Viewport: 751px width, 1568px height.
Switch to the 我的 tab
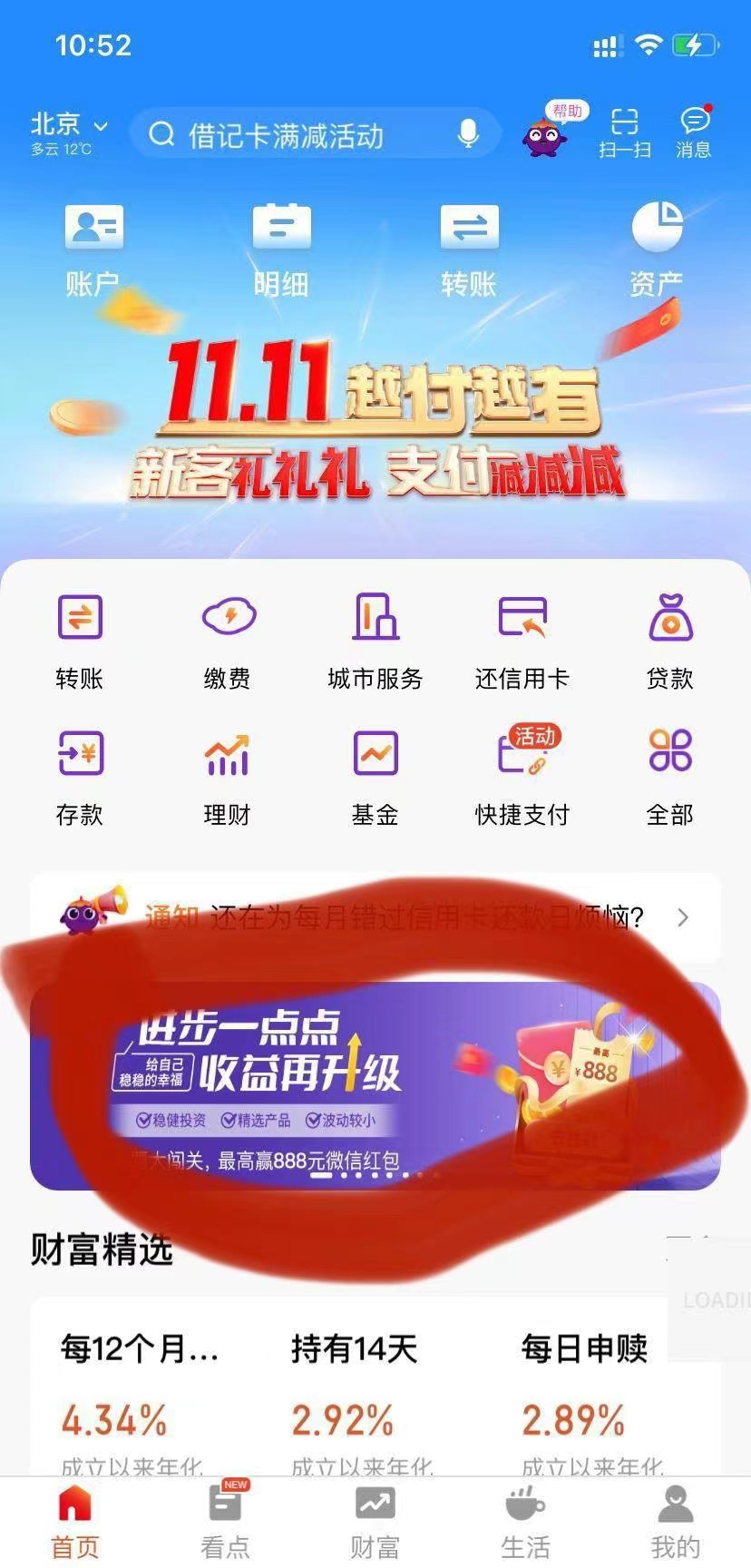pos(676,1524)
